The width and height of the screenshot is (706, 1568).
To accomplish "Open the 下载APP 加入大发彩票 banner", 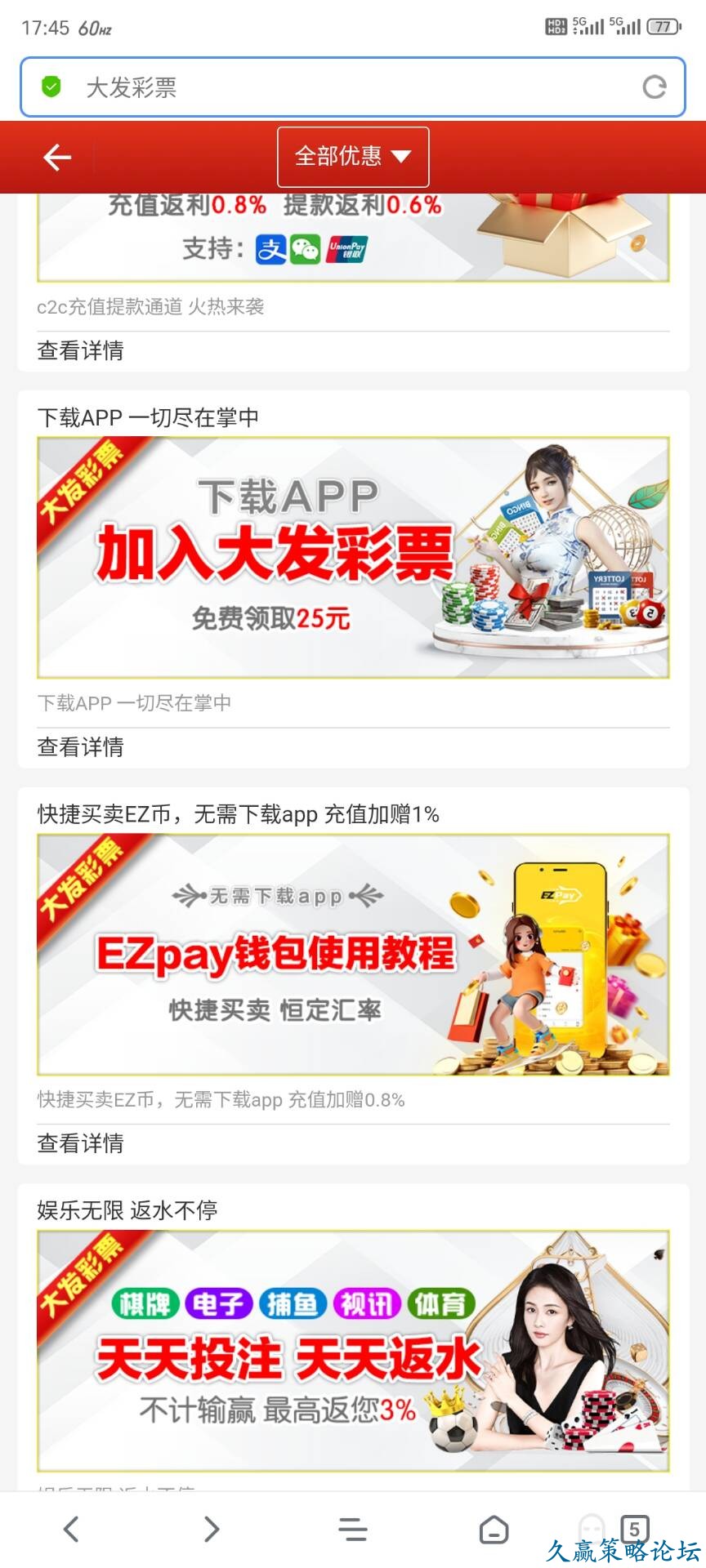I will click(353, 558).
